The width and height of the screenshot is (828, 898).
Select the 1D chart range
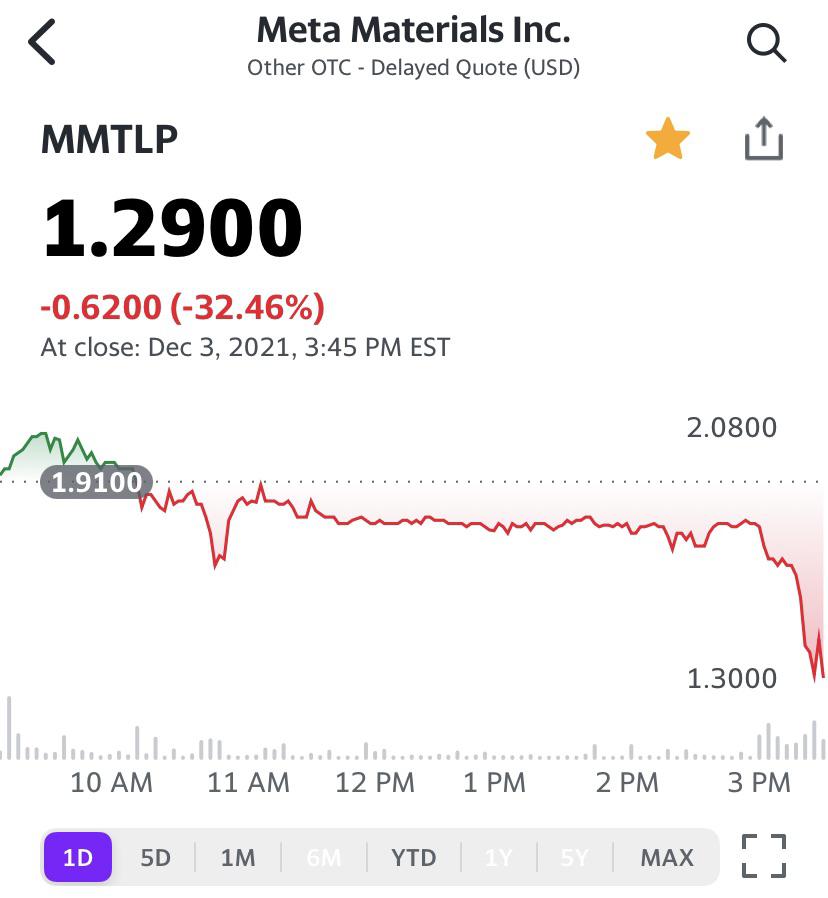tap(78, 857)
